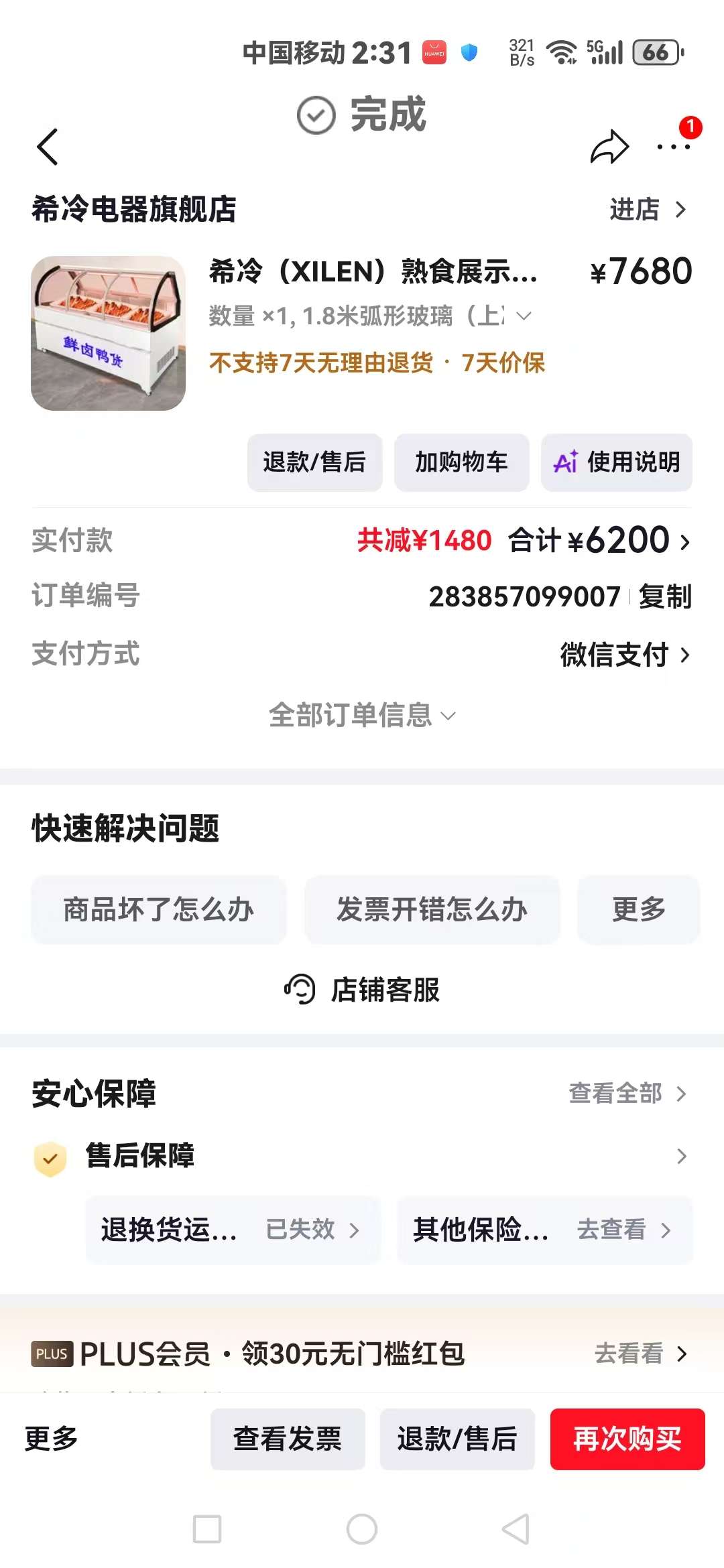Select 商品坏了怎么办 quick help
724x1568 pixels.
point(158,909)
